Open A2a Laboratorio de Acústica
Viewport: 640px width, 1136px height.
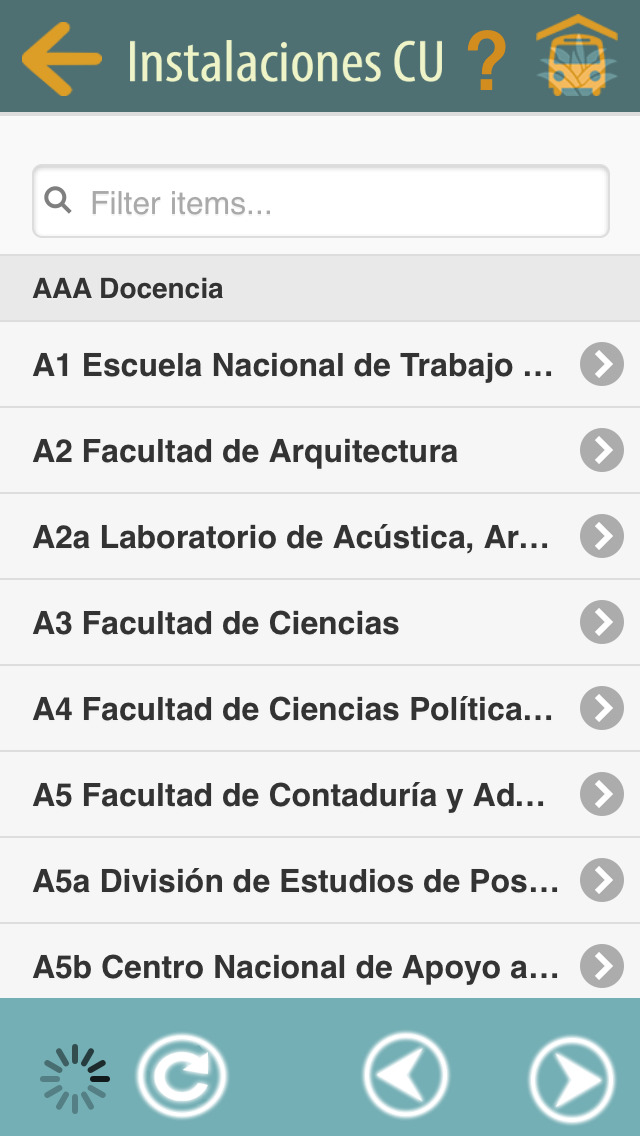(x=320, y=537)
